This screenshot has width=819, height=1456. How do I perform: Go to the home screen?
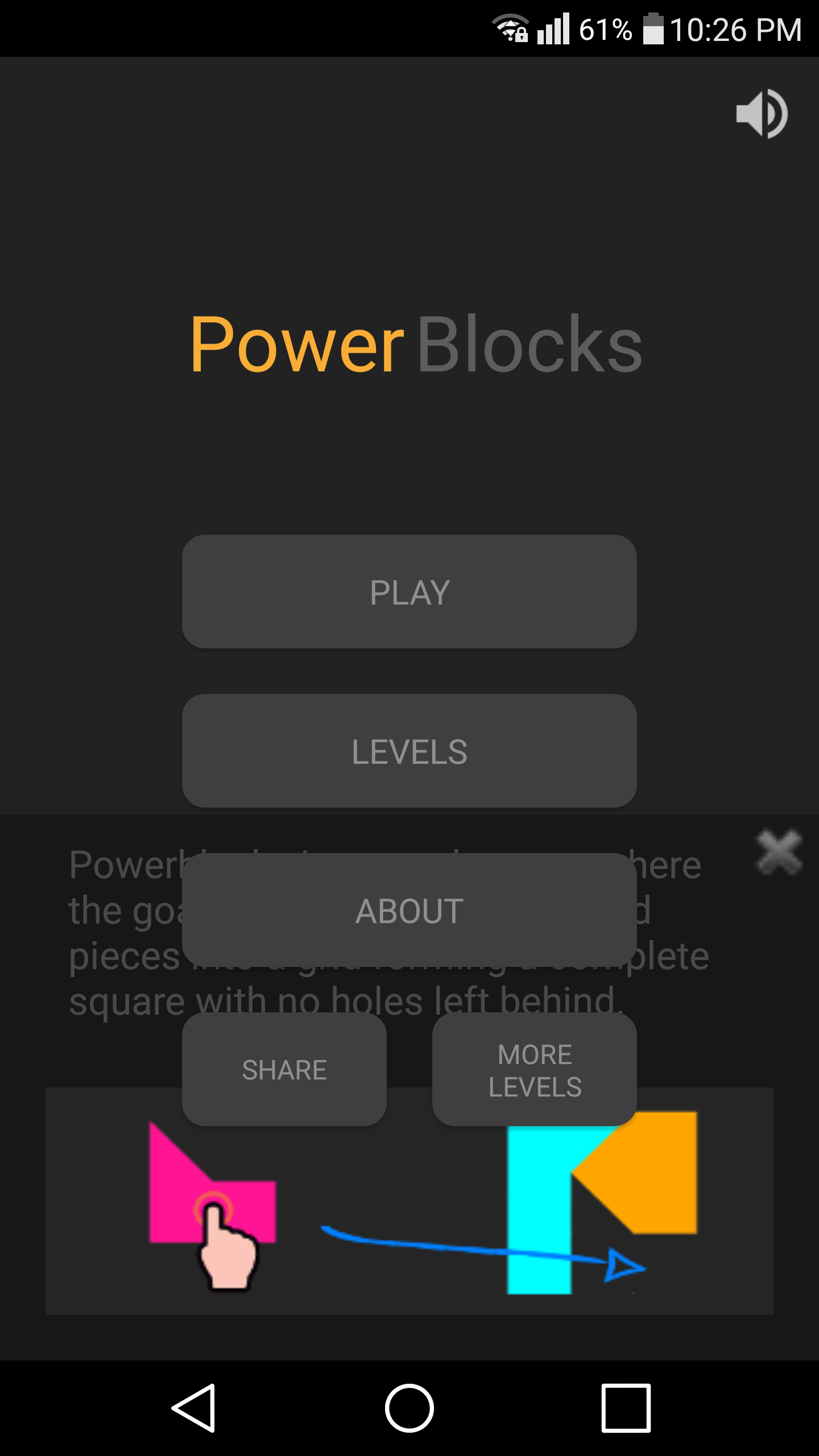pos(409,1408)
